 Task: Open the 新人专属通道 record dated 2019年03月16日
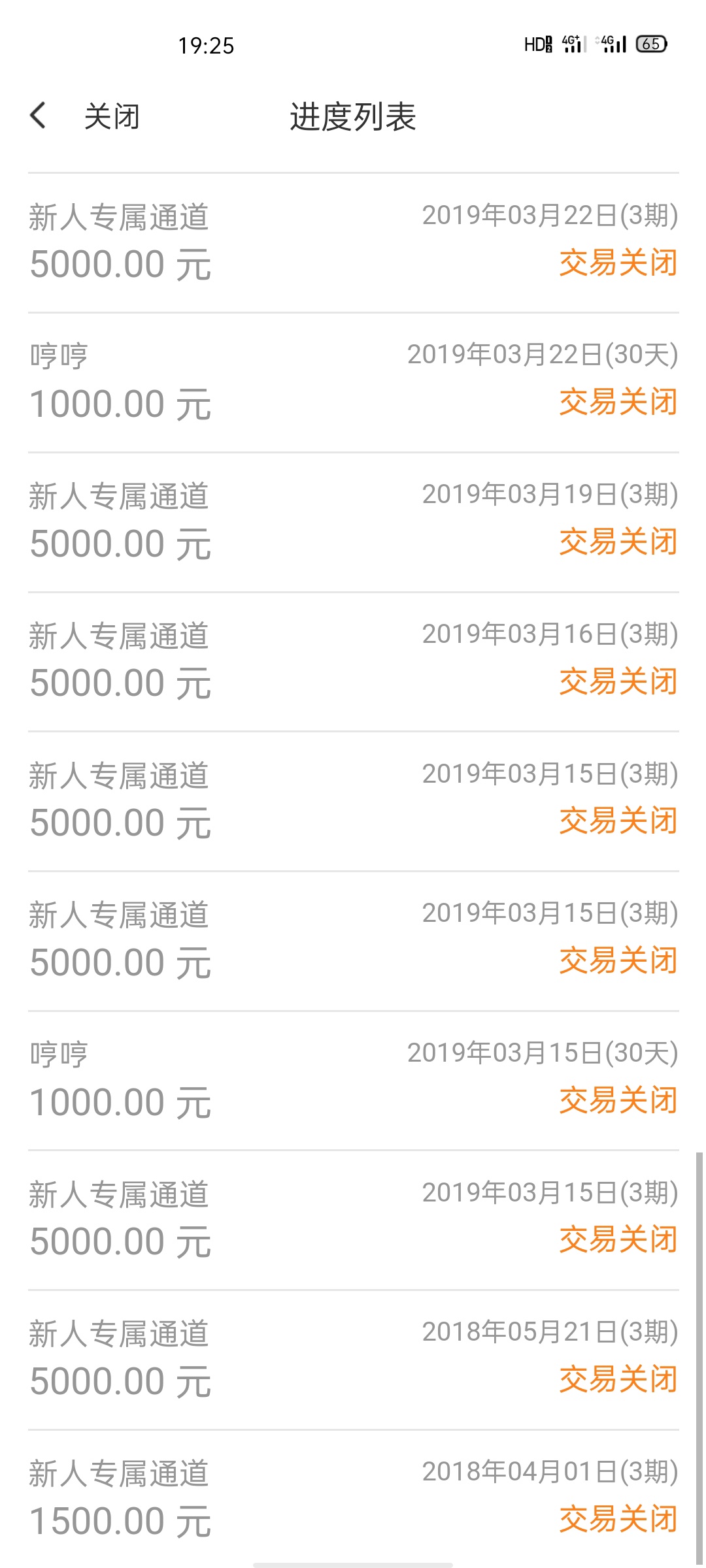[353, 662]
